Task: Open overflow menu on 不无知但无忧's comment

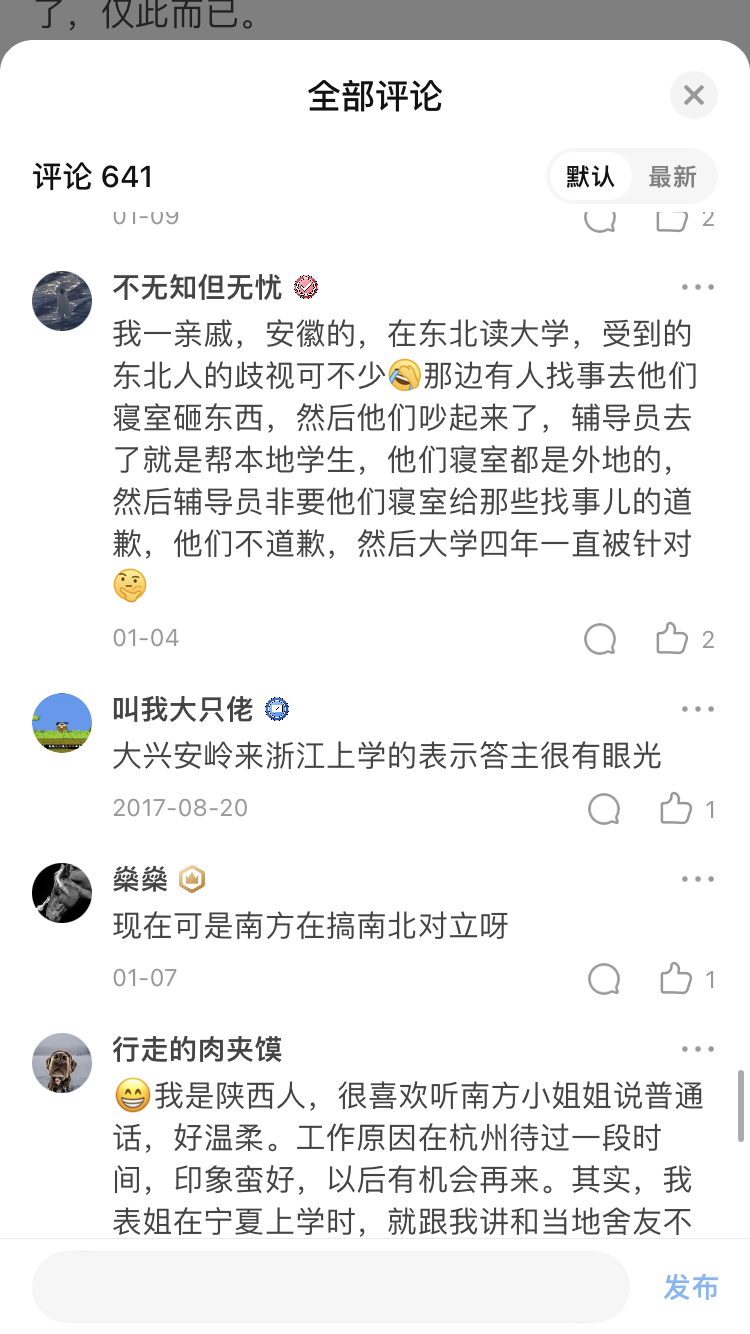Action: (698, 288)
